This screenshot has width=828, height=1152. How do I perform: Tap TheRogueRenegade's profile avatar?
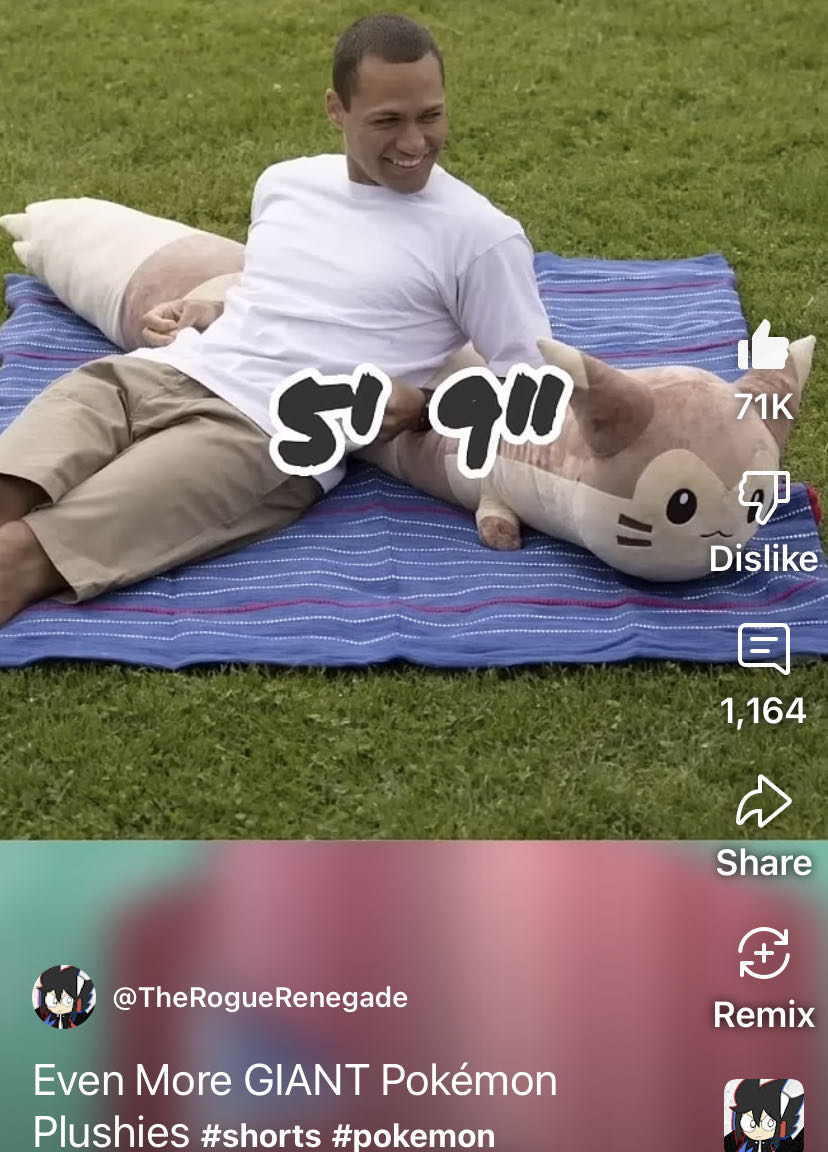pos(64,997)
